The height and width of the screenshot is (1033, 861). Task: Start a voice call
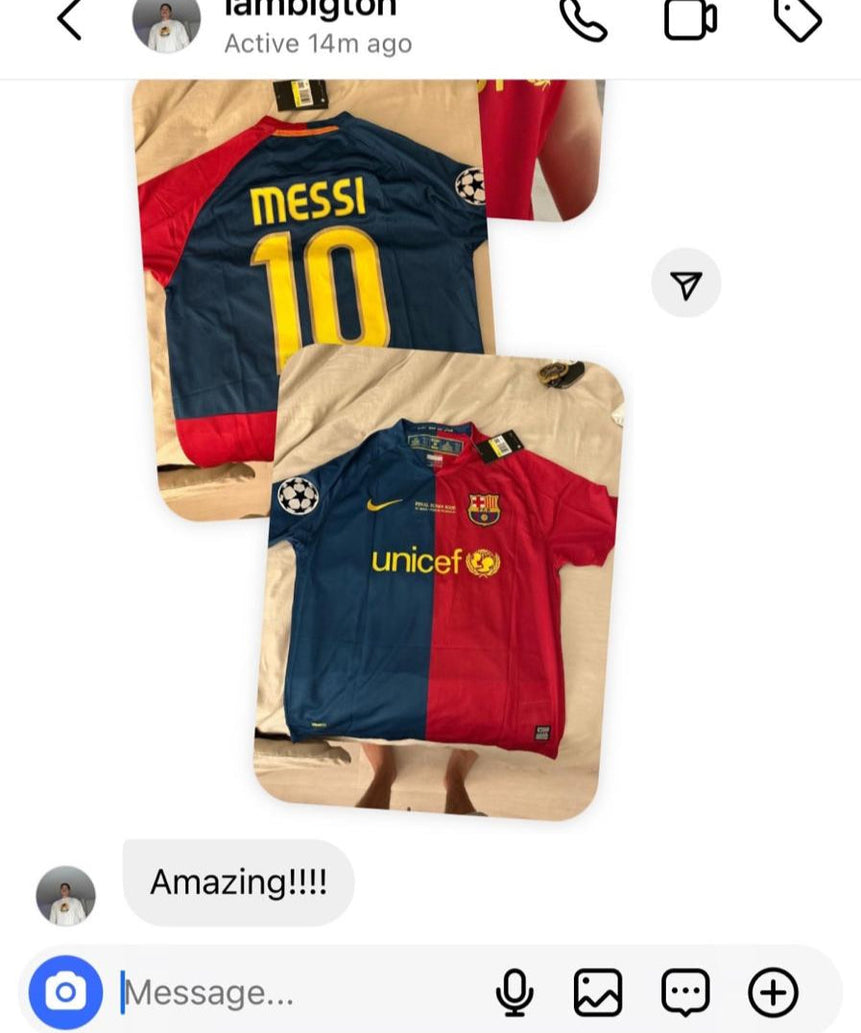click(584, 20)
